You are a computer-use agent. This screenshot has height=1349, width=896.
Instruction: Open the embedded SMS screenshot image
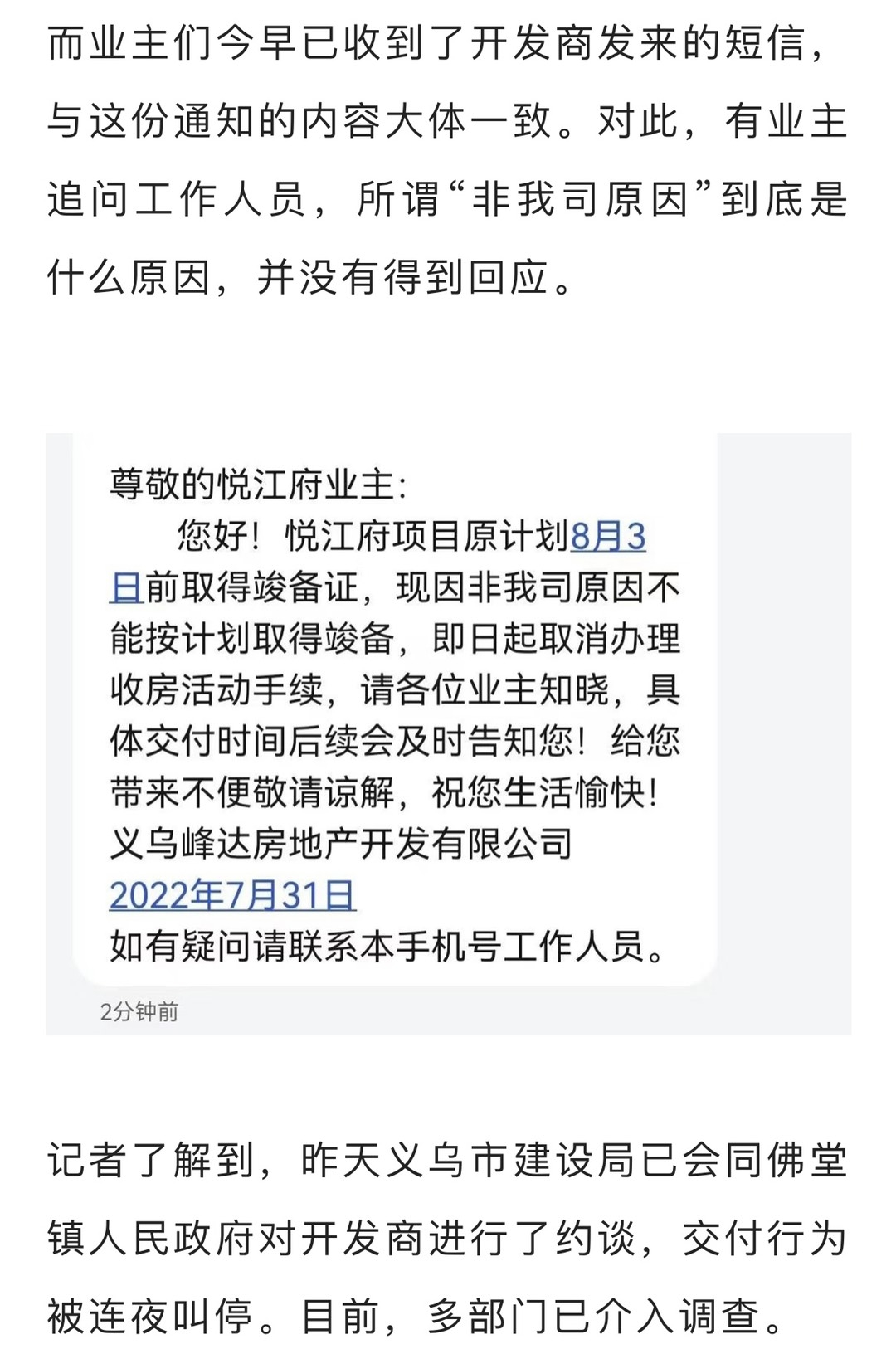point(448,733)
